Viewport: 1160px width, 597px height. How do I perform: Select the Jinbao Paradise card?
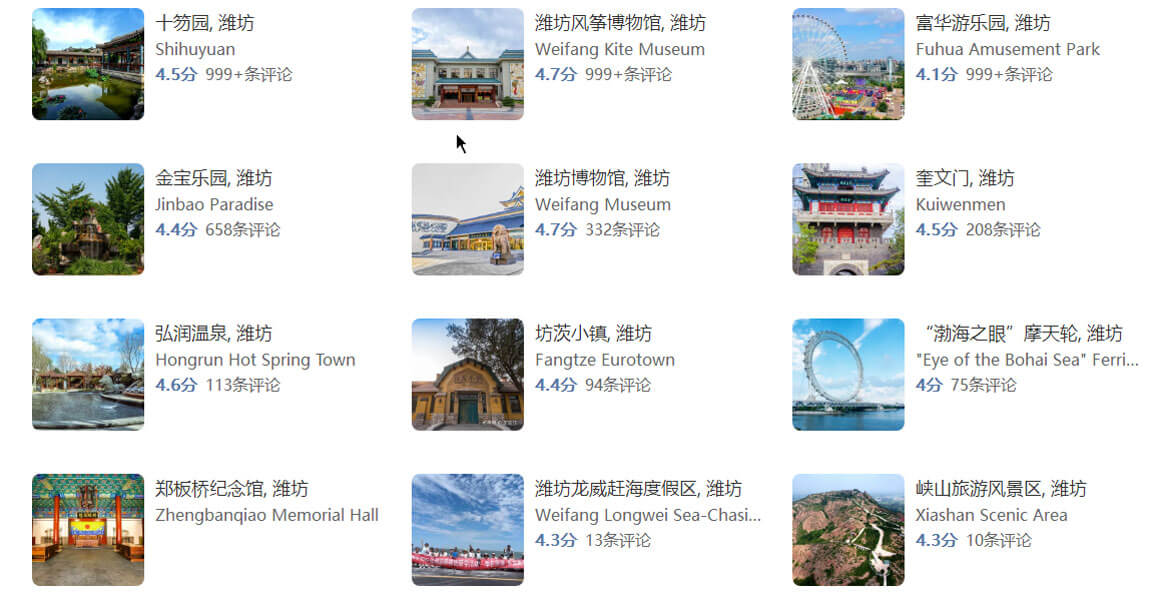(x=213, y=204)
